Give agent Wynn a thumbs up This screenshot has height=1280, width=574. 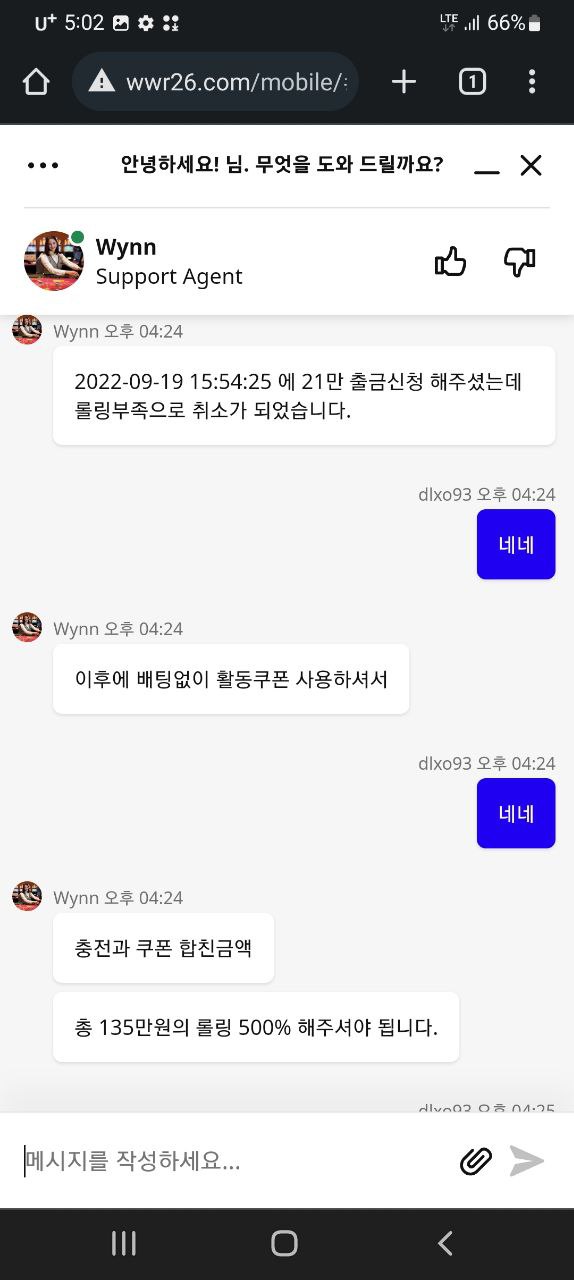point(451,262)
